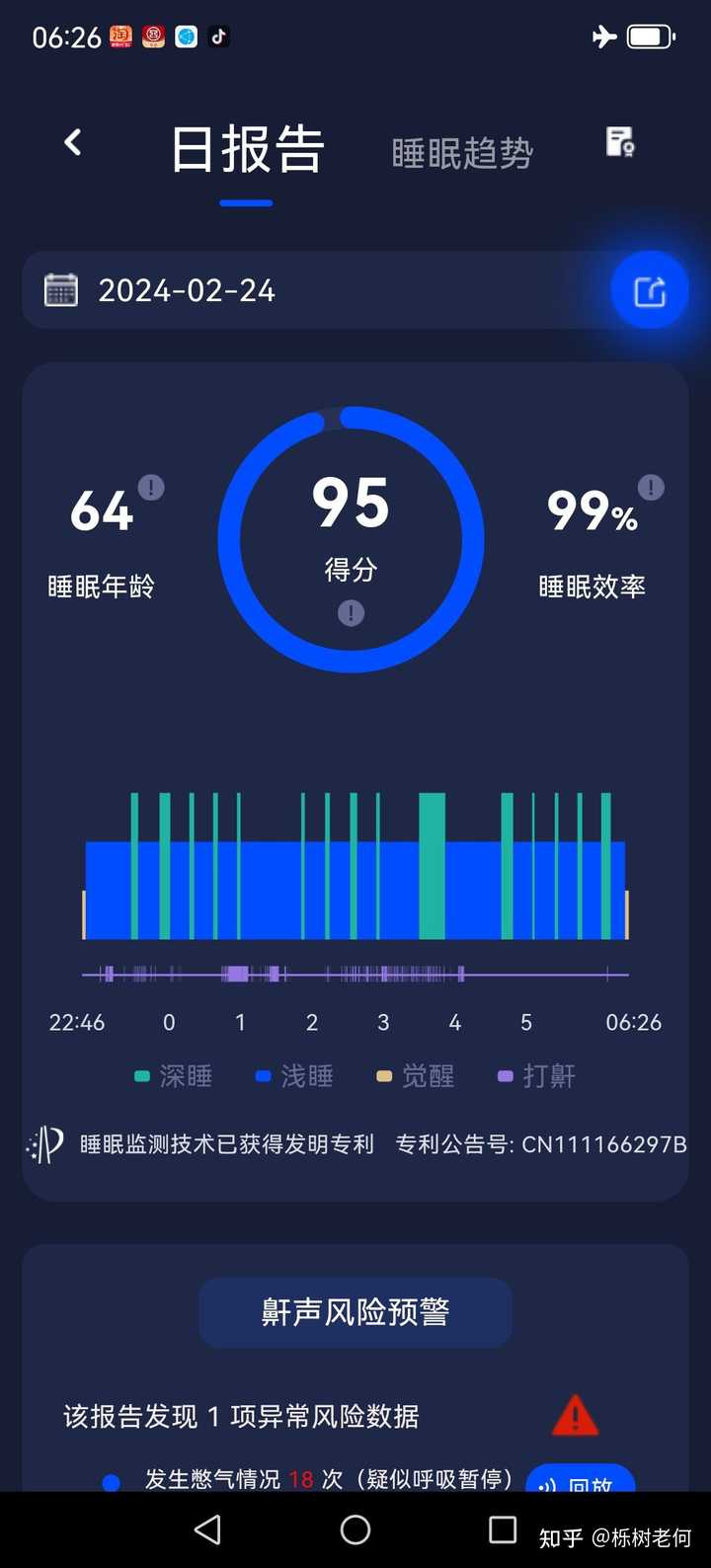The image size is (711, 1568).
Task: Switch to the 睡眠趋势 tab
Action: coord(462,153)
